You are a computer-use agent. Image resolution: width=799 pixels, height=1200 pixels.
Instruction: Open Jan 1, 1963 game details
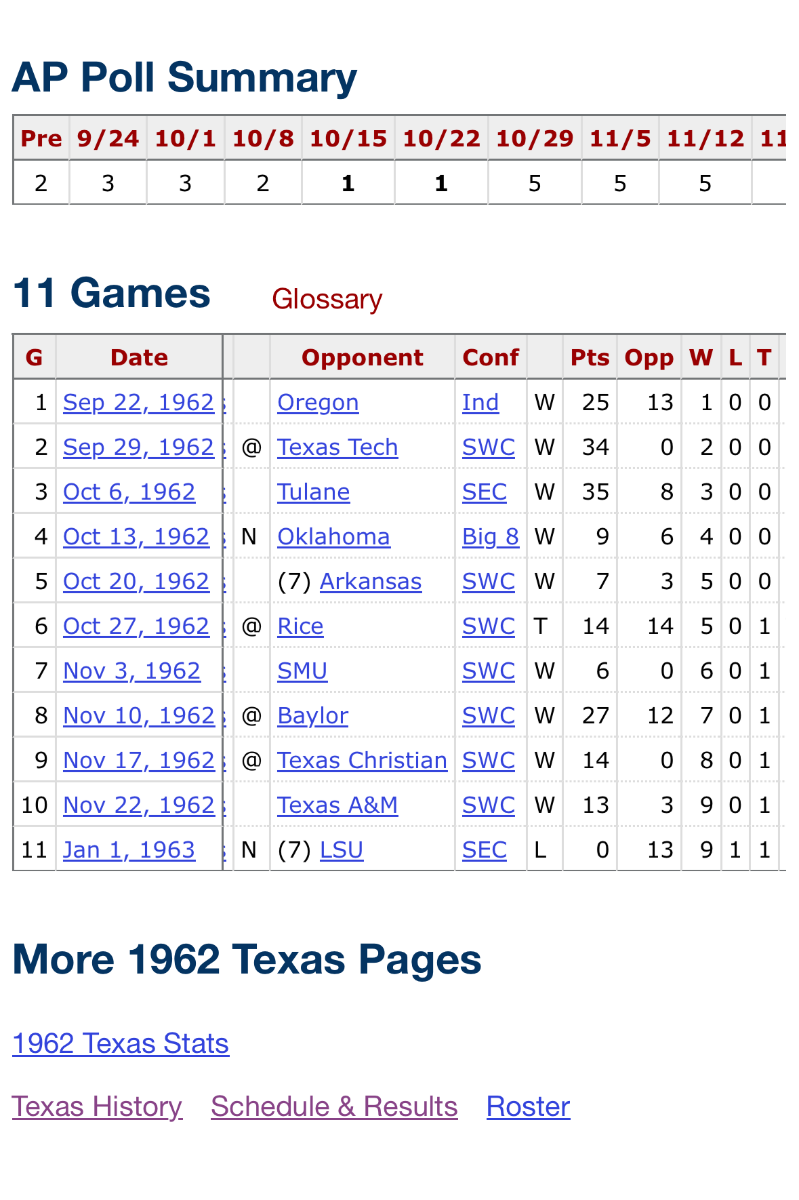[129, 850]
